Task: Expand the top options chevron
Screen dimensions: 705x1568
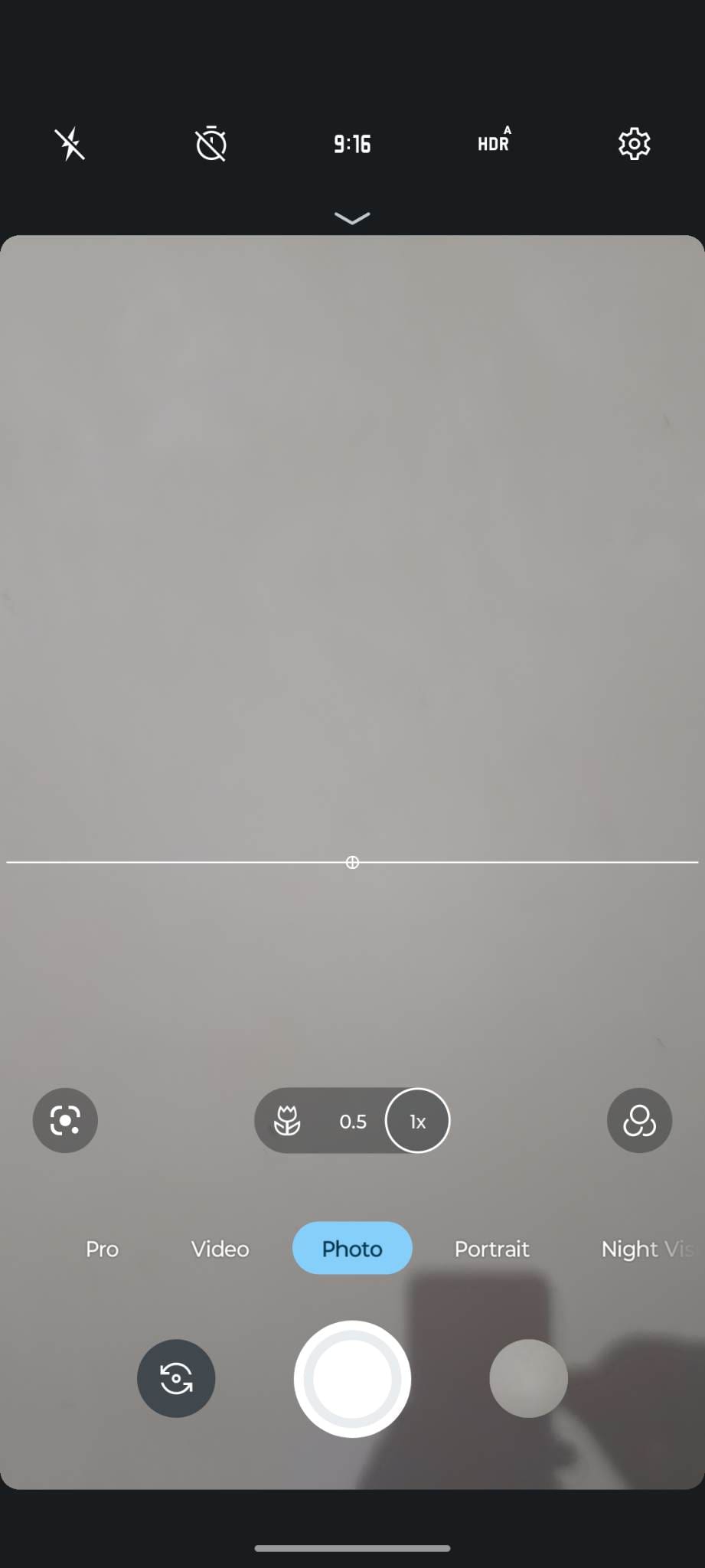Action: pos(352,219)
